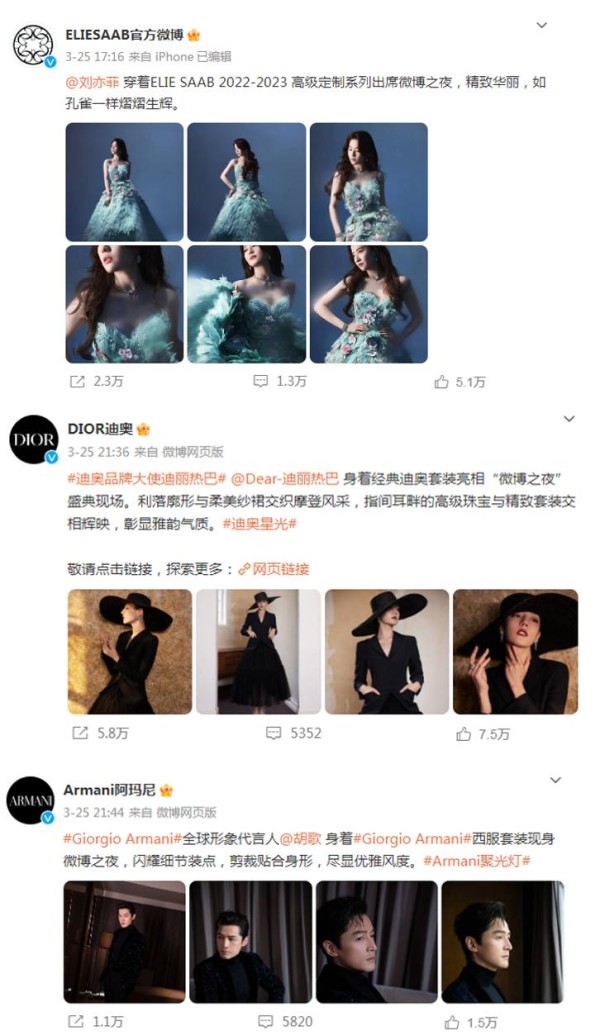This screenshot has height=1035, width=600.
Task: Open Armani阿玛尼 profile avatar
Action: (x=31, y=801)
